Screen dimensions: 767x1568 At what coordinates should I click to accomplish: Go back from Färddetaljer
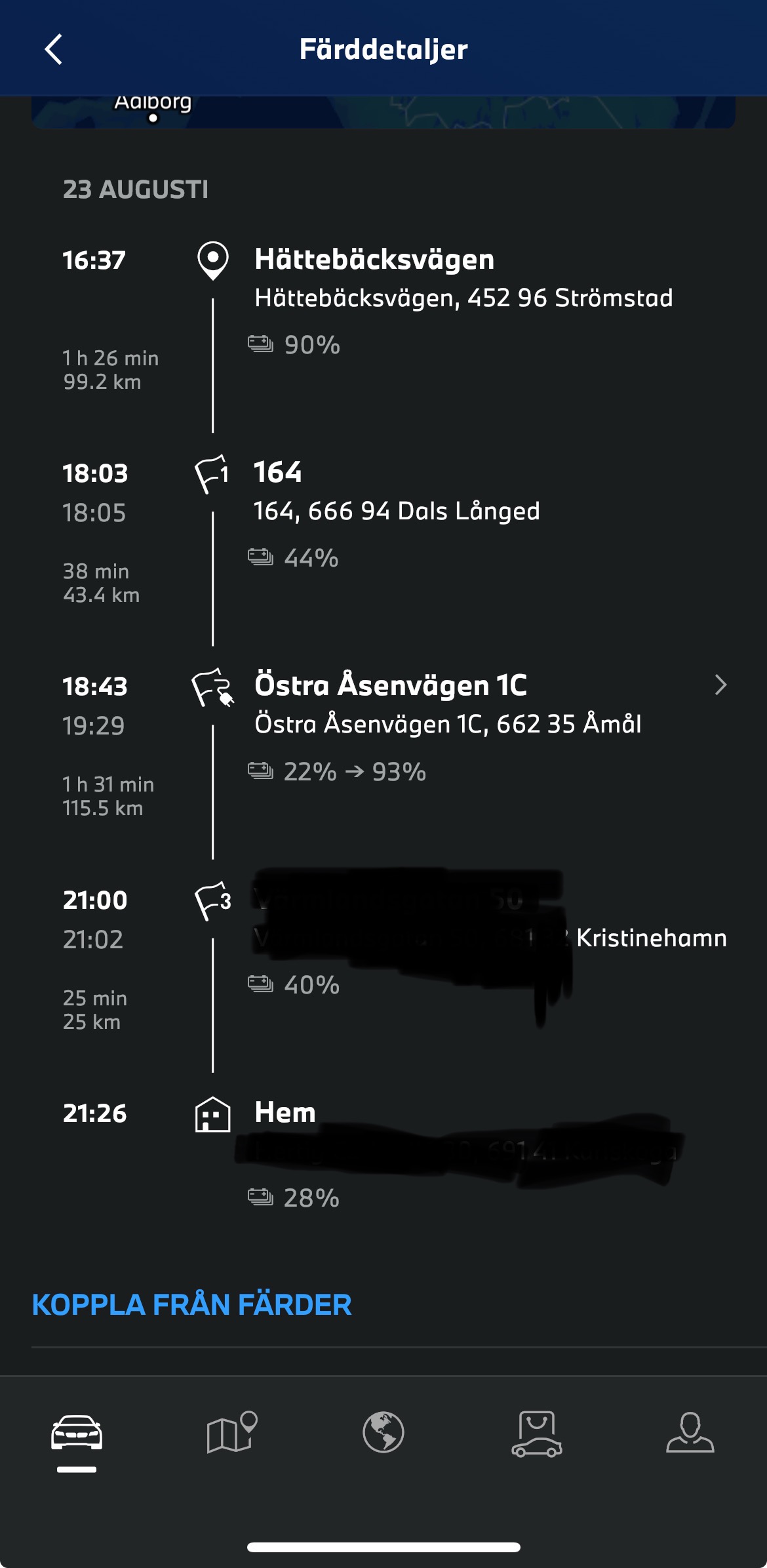pyautogui.click(x=54, y=50)
